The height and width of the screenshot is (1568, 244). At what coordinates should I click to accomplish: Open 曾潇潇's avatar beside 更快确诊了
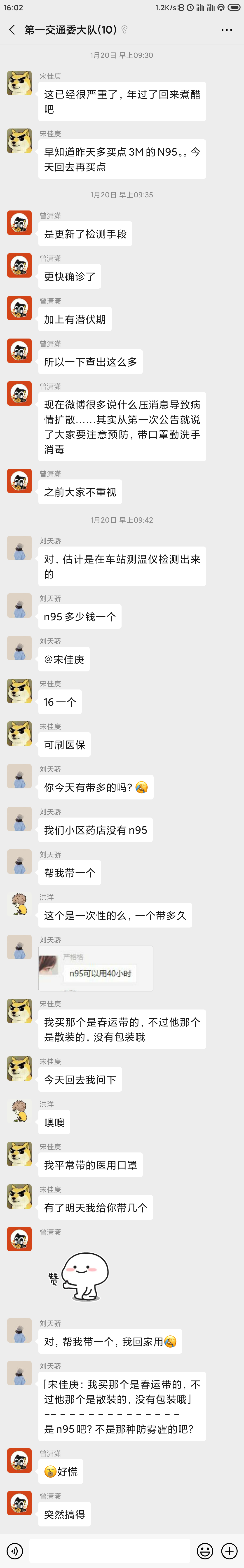point(19,265)
